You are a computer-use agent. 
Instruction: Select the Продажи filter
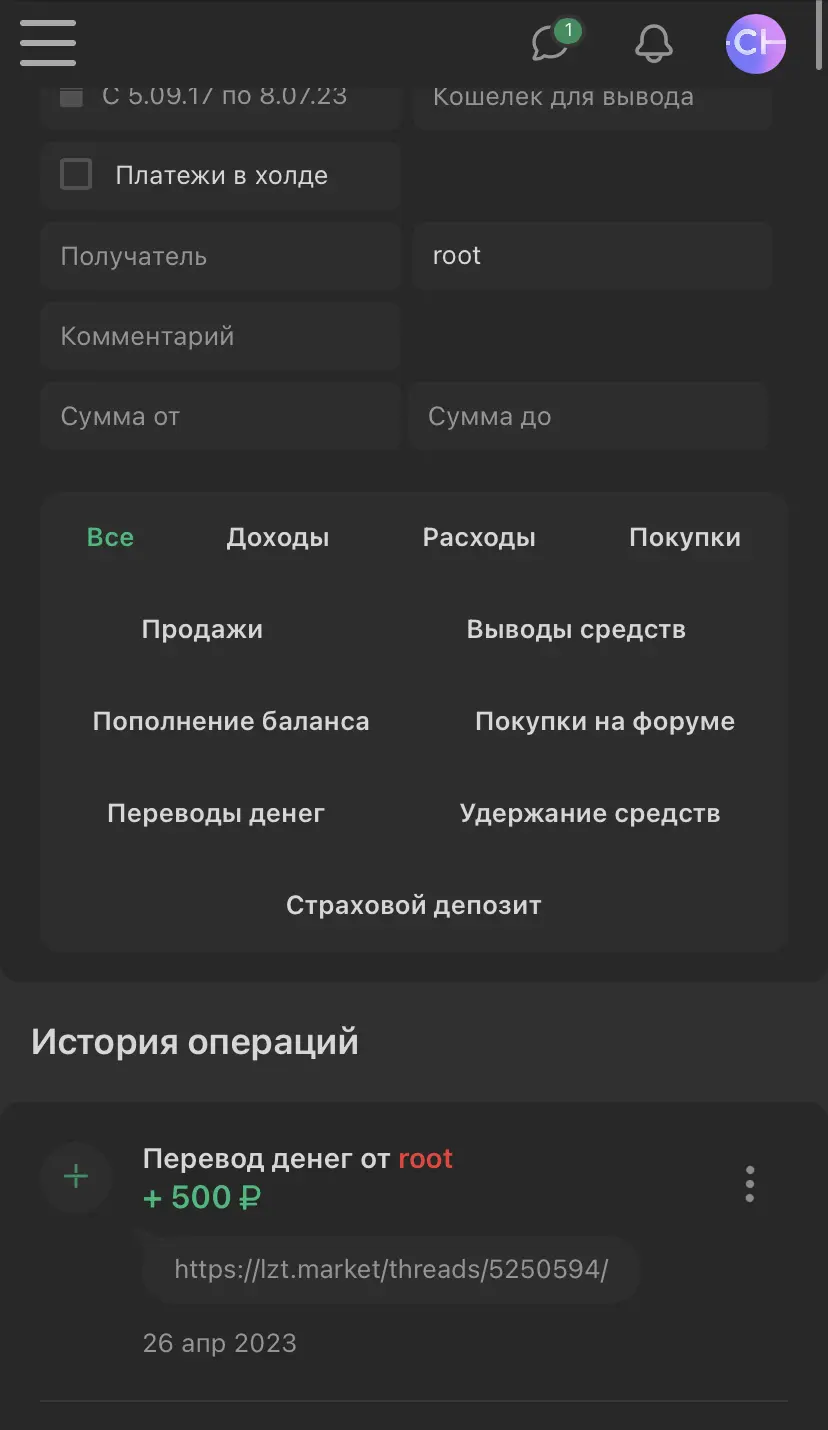[x=202, y=629]
